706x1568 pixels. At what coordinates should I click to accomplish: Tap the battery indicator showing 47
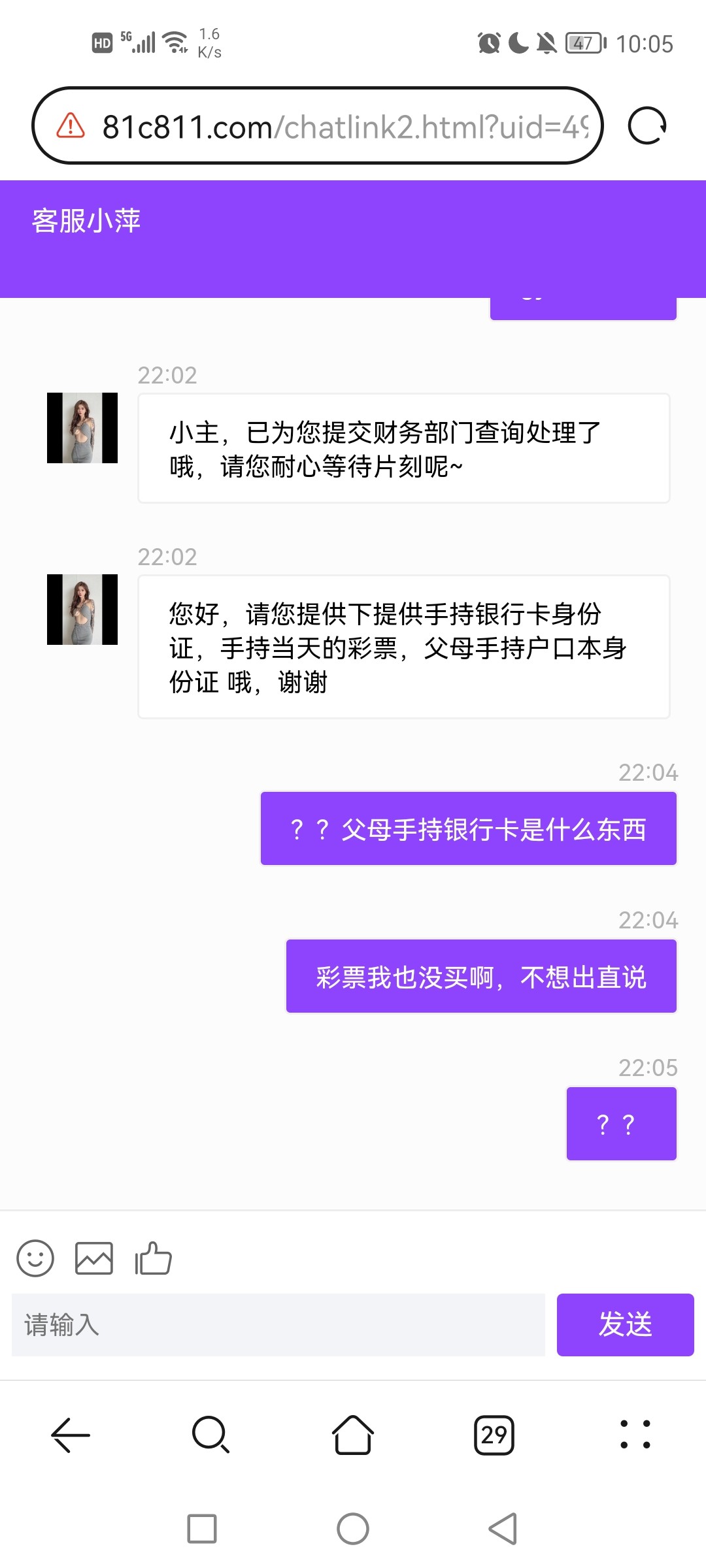(584, 42)
